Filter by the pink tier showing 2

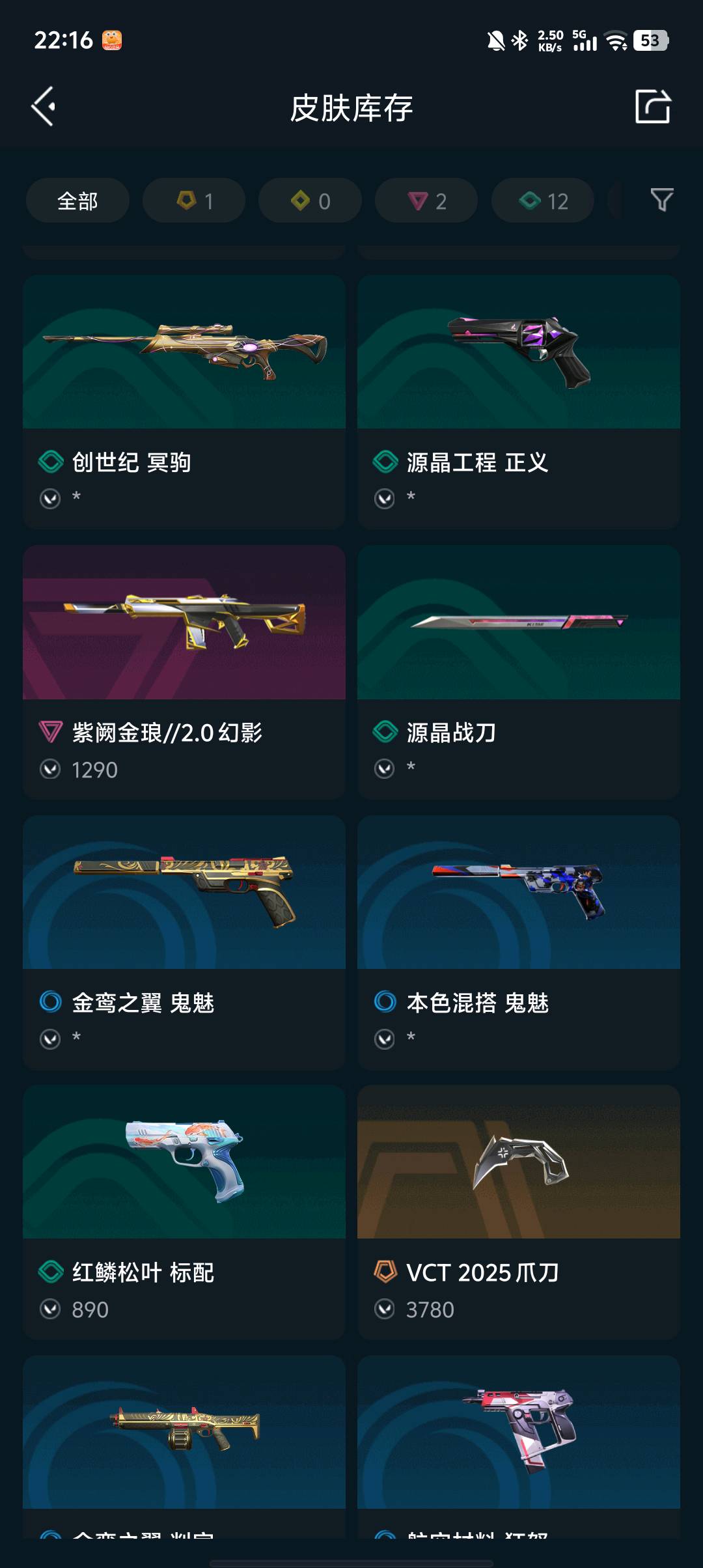[426, 201]
